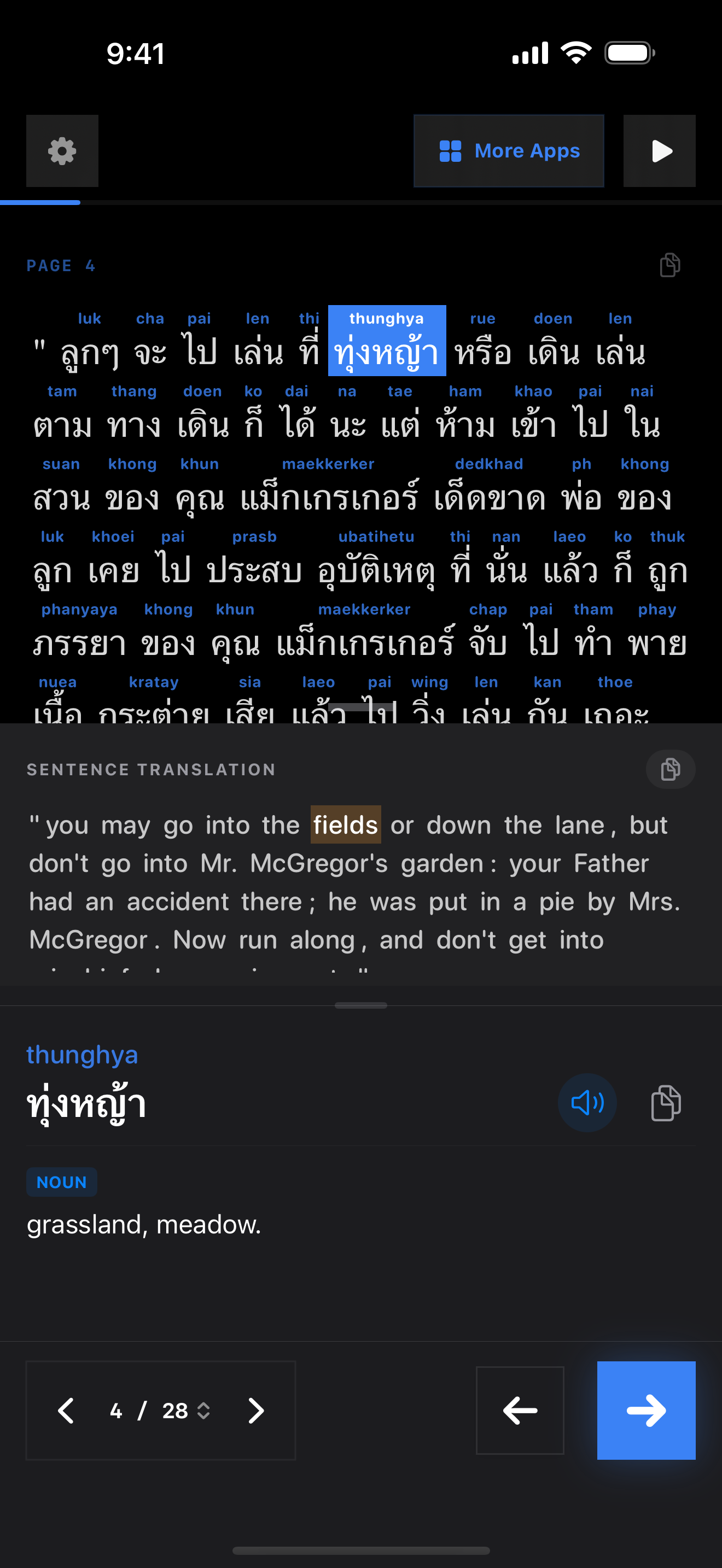Screen dimensions: 722x1568
Task: Go to the next page chevron
Action: [x=255, y=1411]
